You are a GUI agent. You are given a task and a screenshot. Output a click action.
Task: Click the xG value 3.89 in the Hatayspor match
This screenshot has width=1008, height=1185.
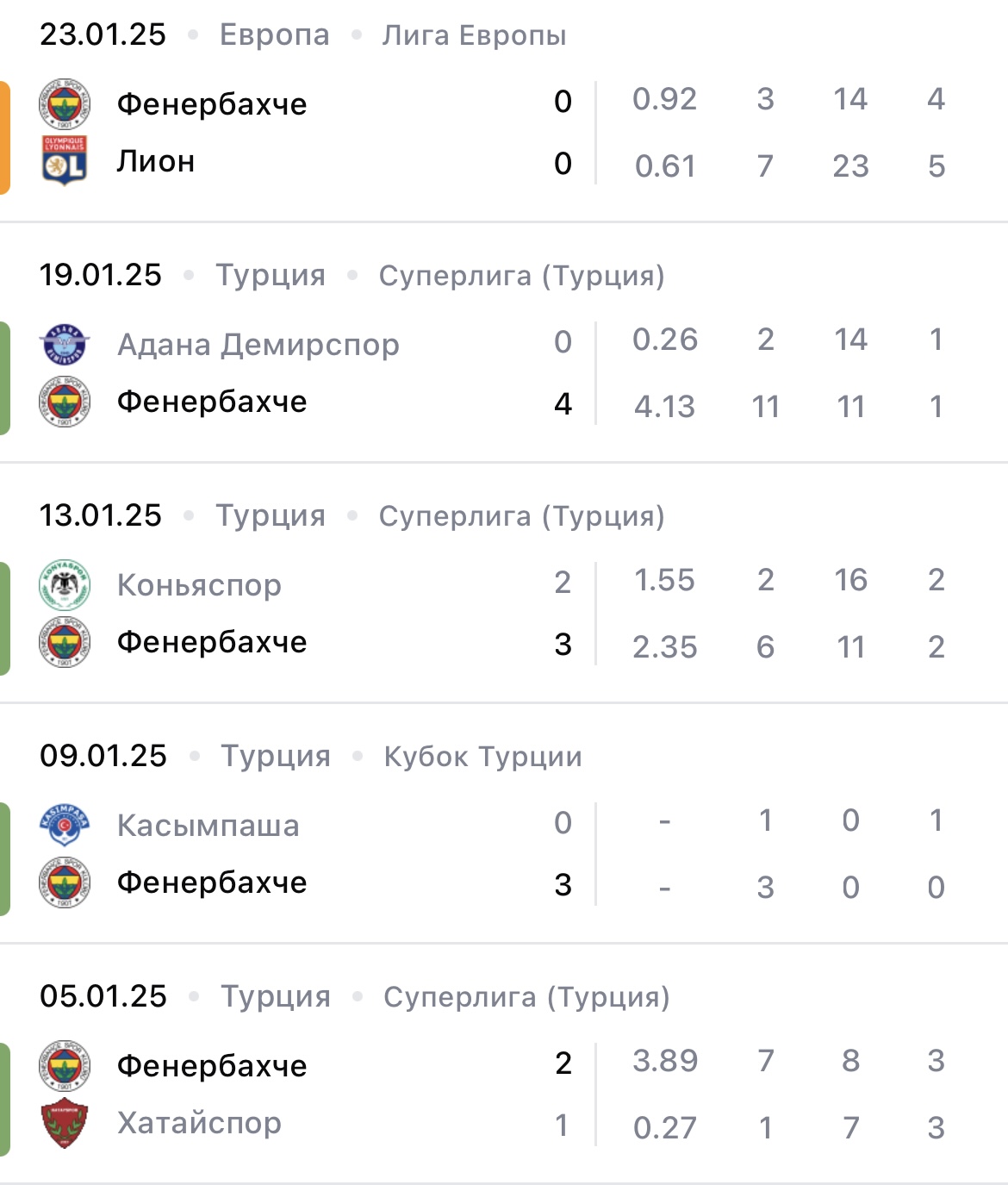pyautogui.click(x=665, y=1065)
